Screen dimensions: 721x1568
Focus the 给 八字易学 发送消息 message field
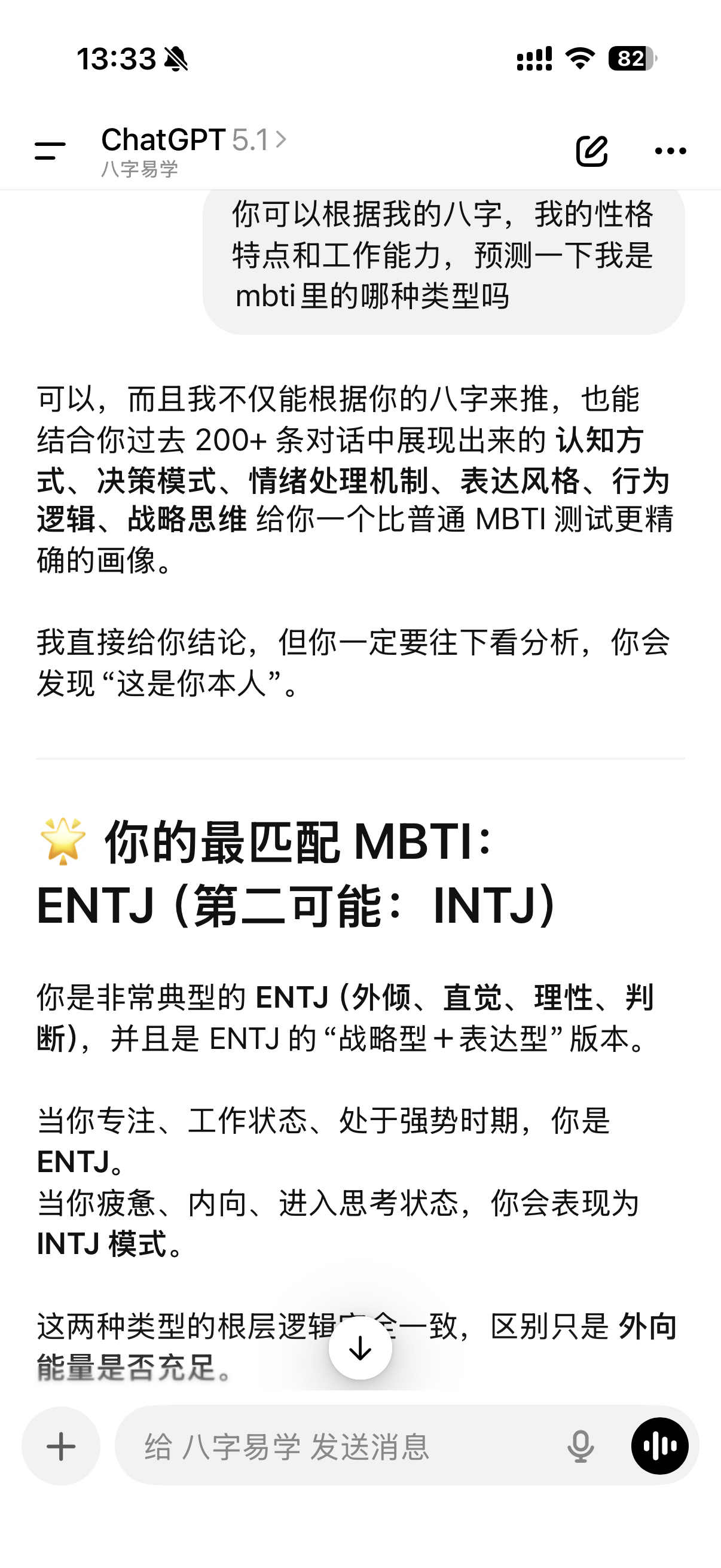click(x=341, y=1446)
